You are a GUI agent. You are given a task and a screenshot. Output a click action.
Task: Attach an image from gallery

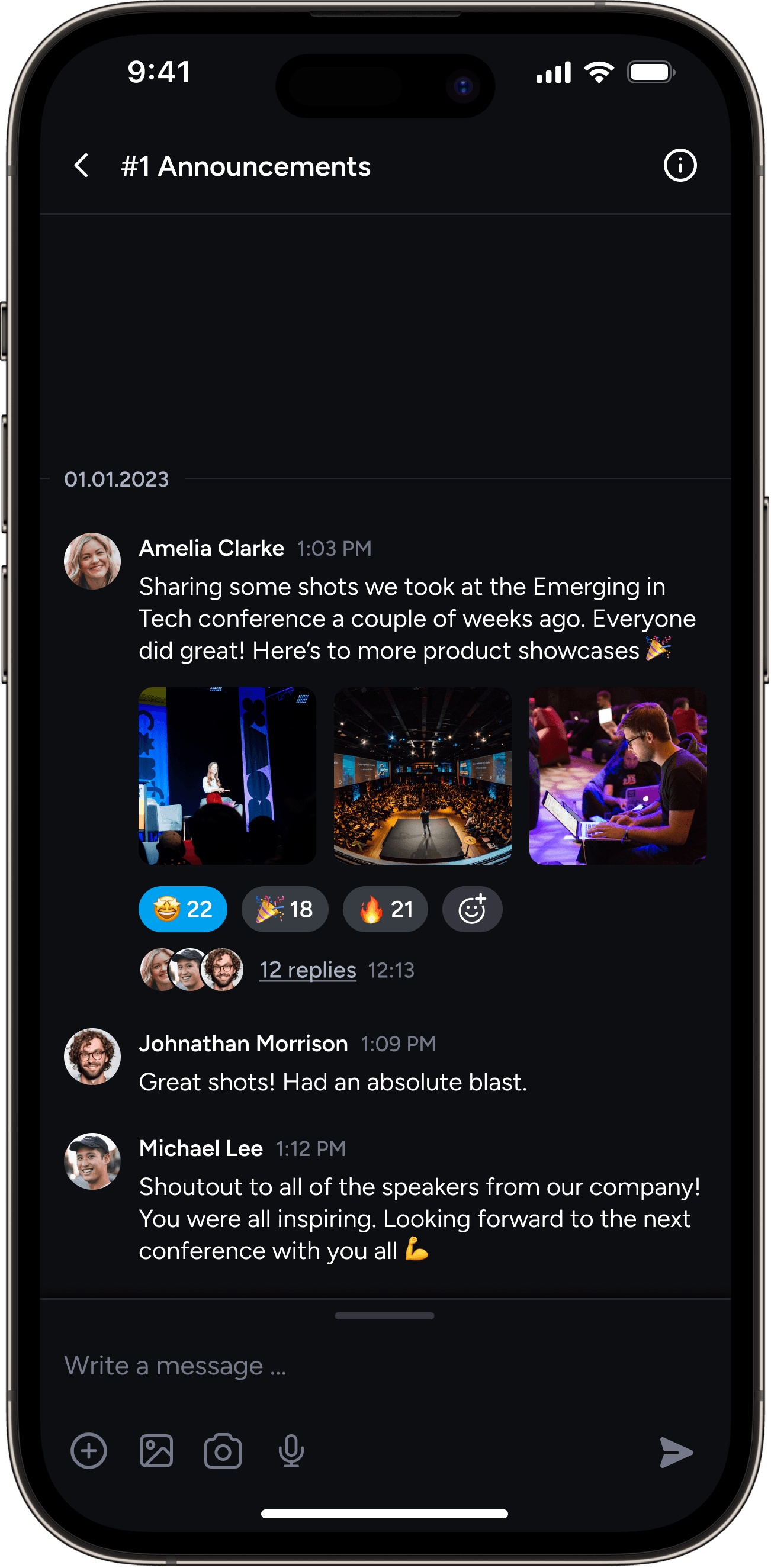tap(156, 1451)
